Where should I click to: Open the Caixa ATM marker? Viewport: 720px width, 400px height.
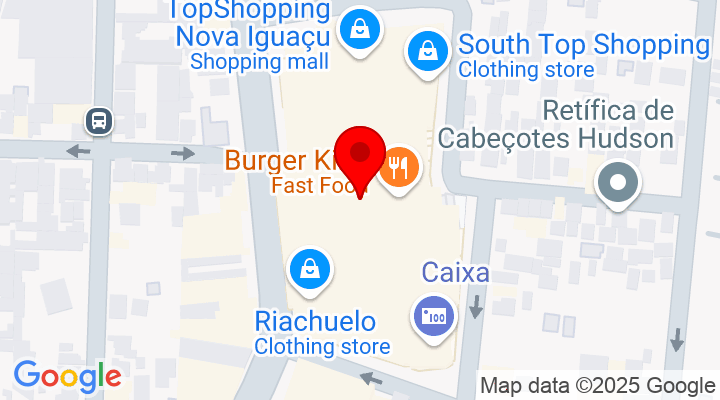coord(434,318)
